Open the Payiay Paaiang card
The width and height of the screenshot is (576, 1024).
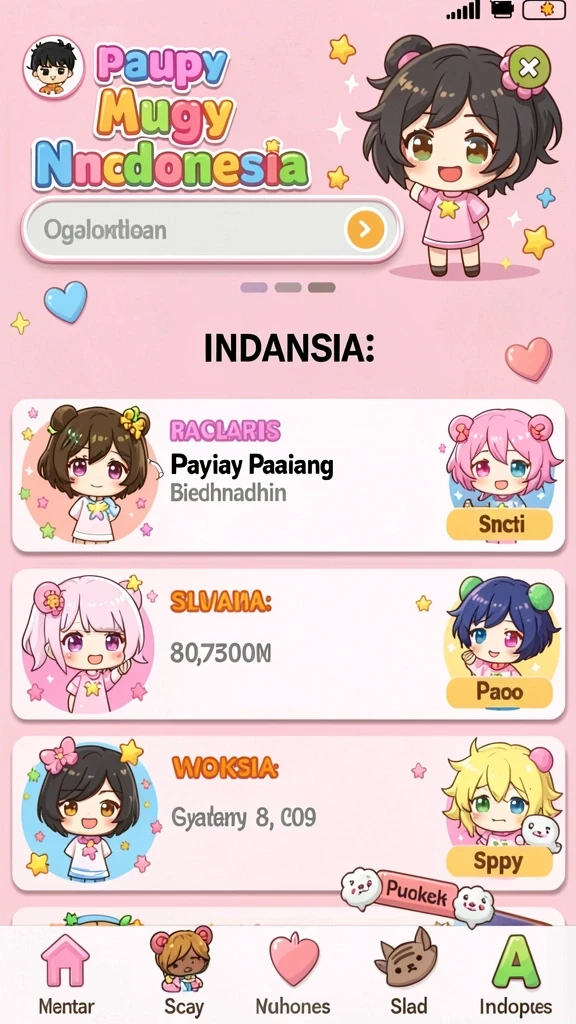coord(288,475)
